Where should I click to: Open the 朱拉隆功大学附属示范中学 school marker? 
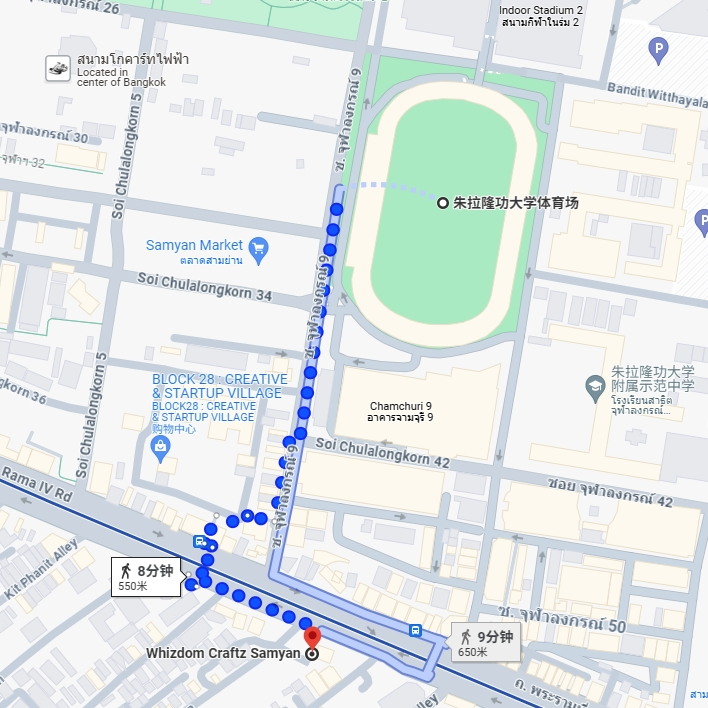(x=595, y=387)
